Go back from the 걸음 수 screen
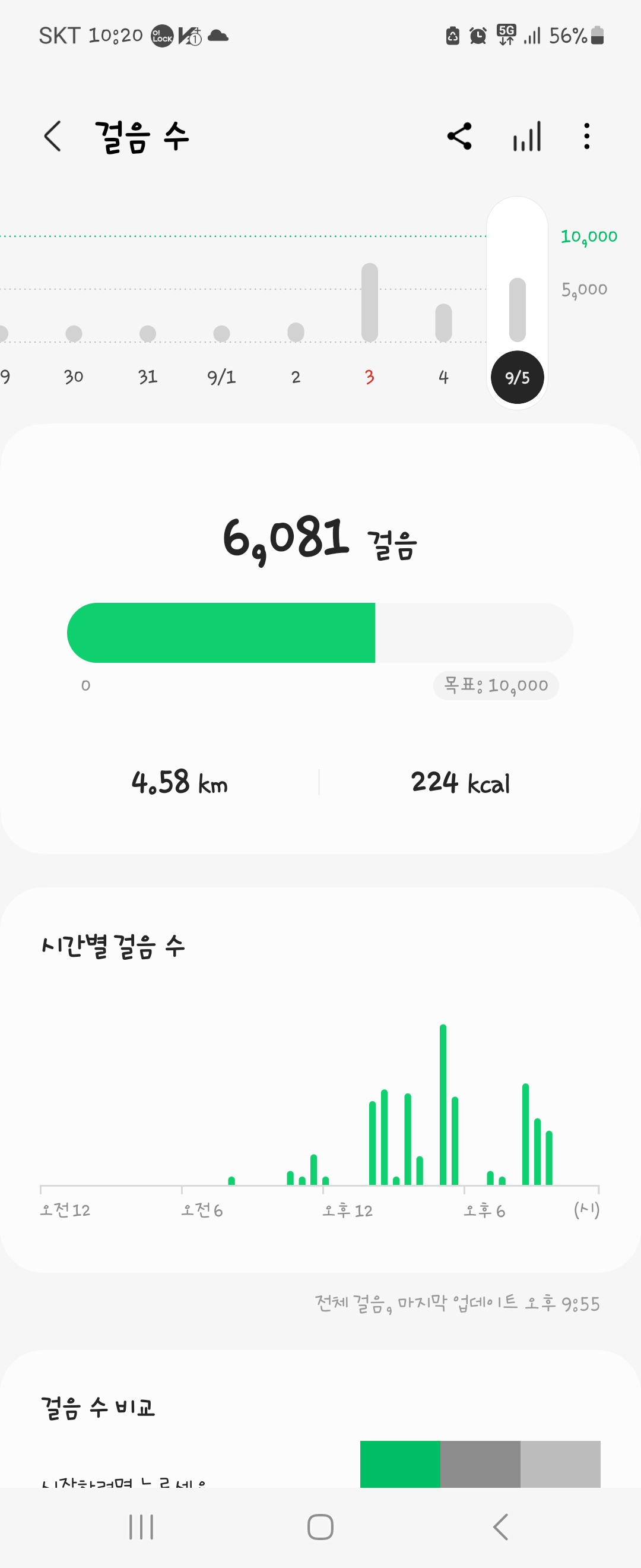641x1568 pixels. [53, 136]
